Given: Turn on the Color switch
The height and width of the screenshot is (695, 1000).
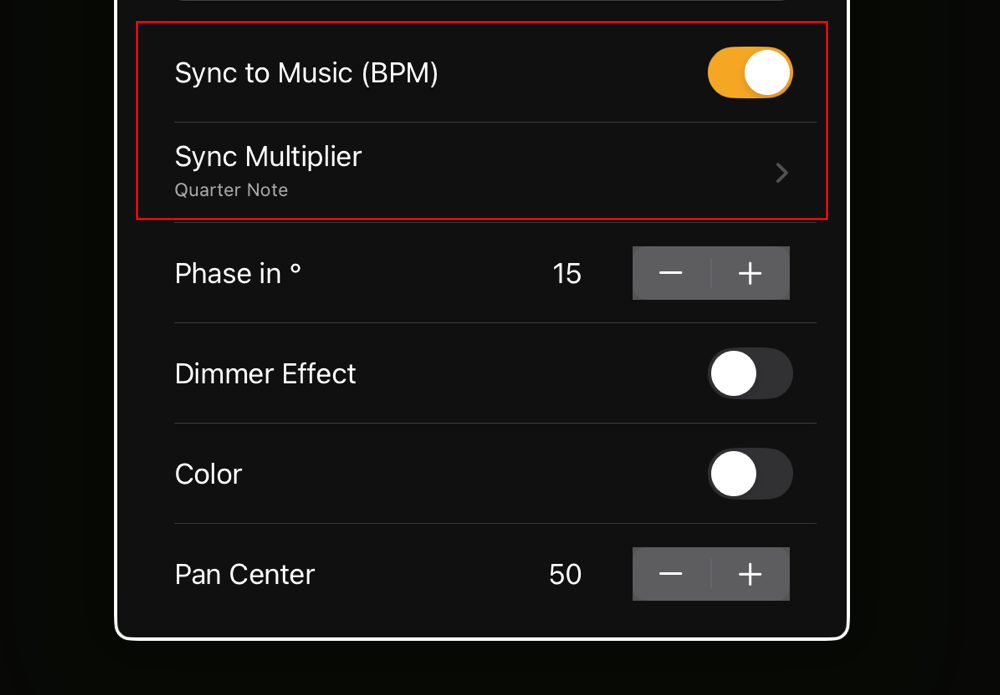Looking at the screenshot, I should [x=750, y=473].
